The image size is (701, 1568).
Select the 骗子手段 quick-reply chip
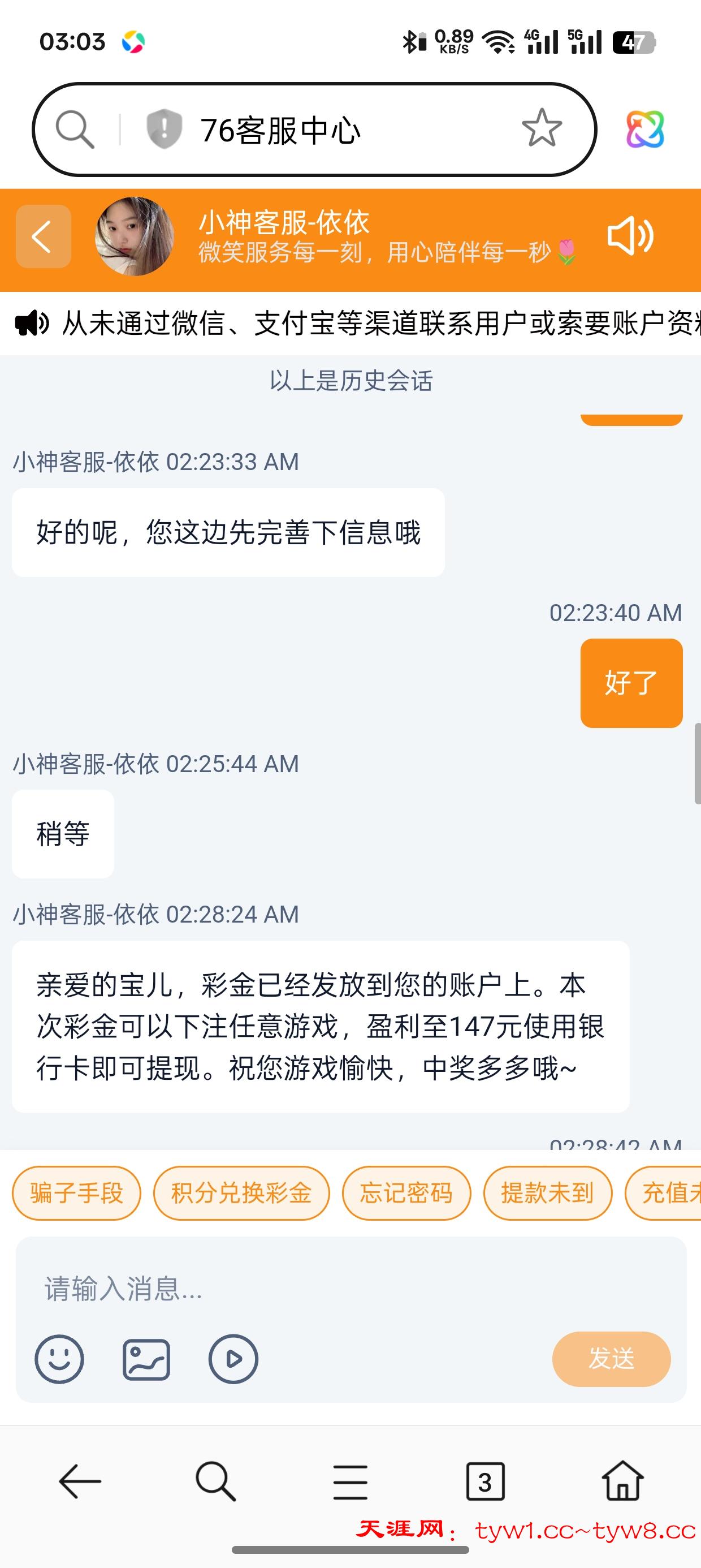[77, 1193]
